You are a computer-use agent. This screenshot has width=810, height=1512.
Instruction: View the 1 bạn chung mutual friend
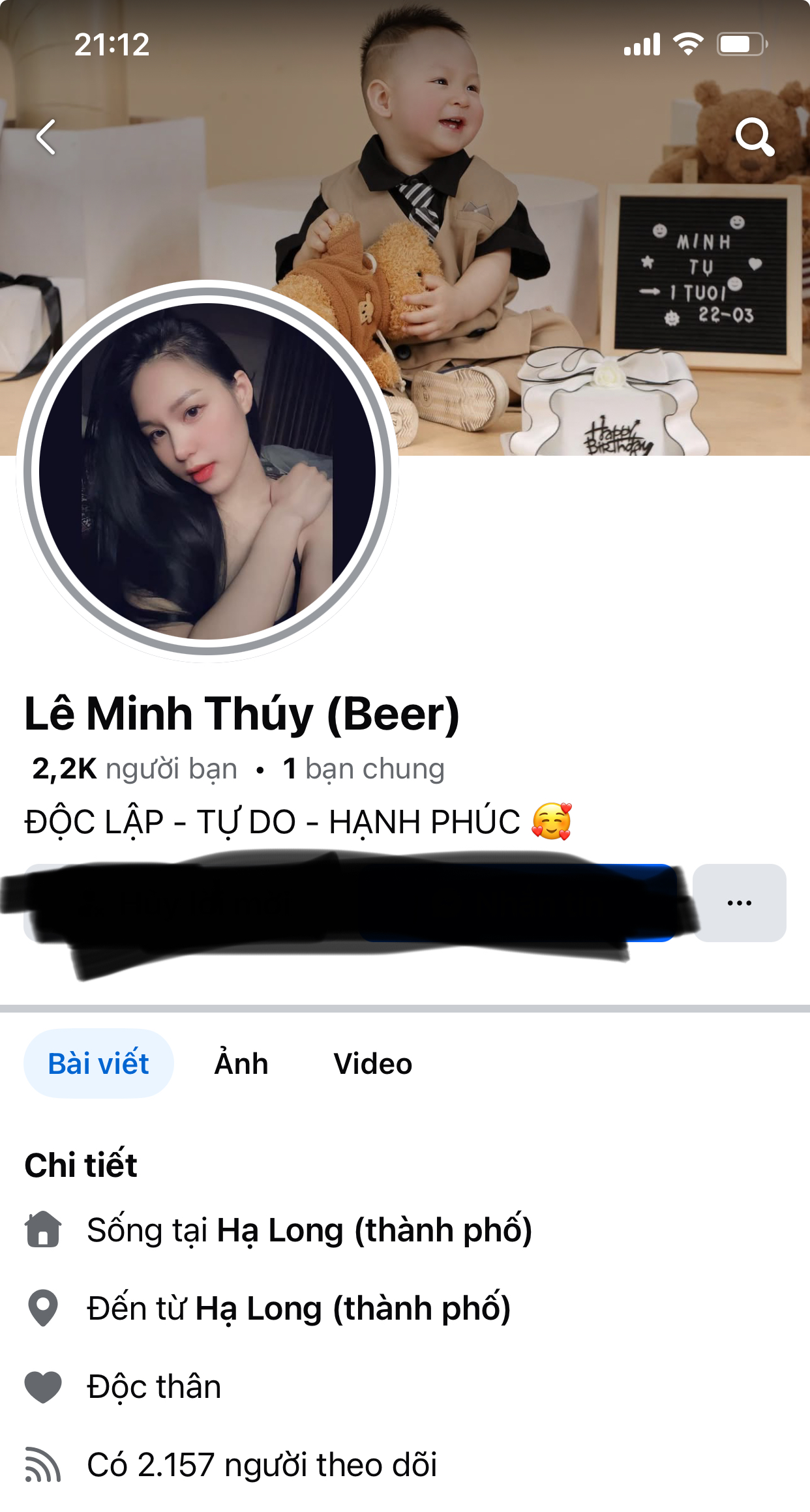coord(364,769)
